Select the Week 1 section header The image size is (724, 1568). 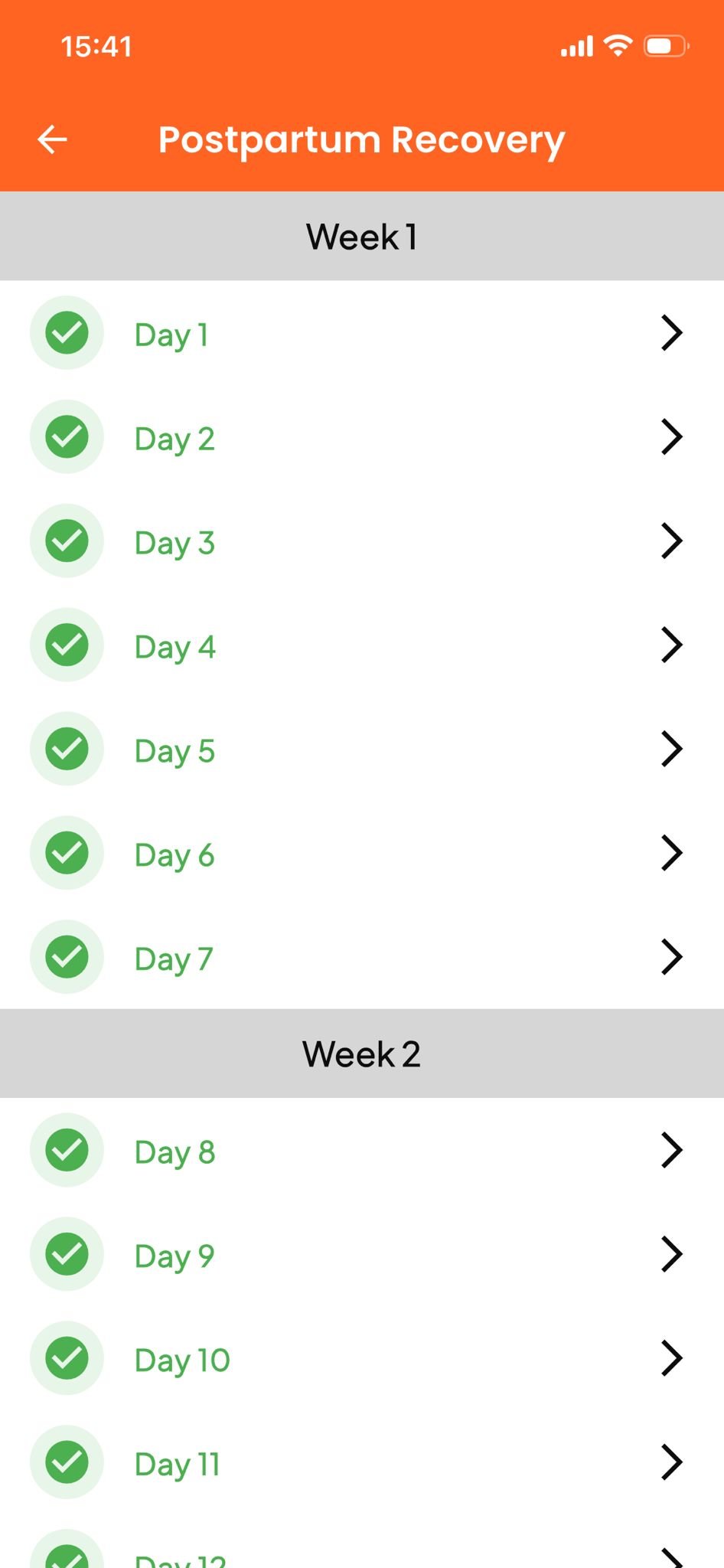361,236
